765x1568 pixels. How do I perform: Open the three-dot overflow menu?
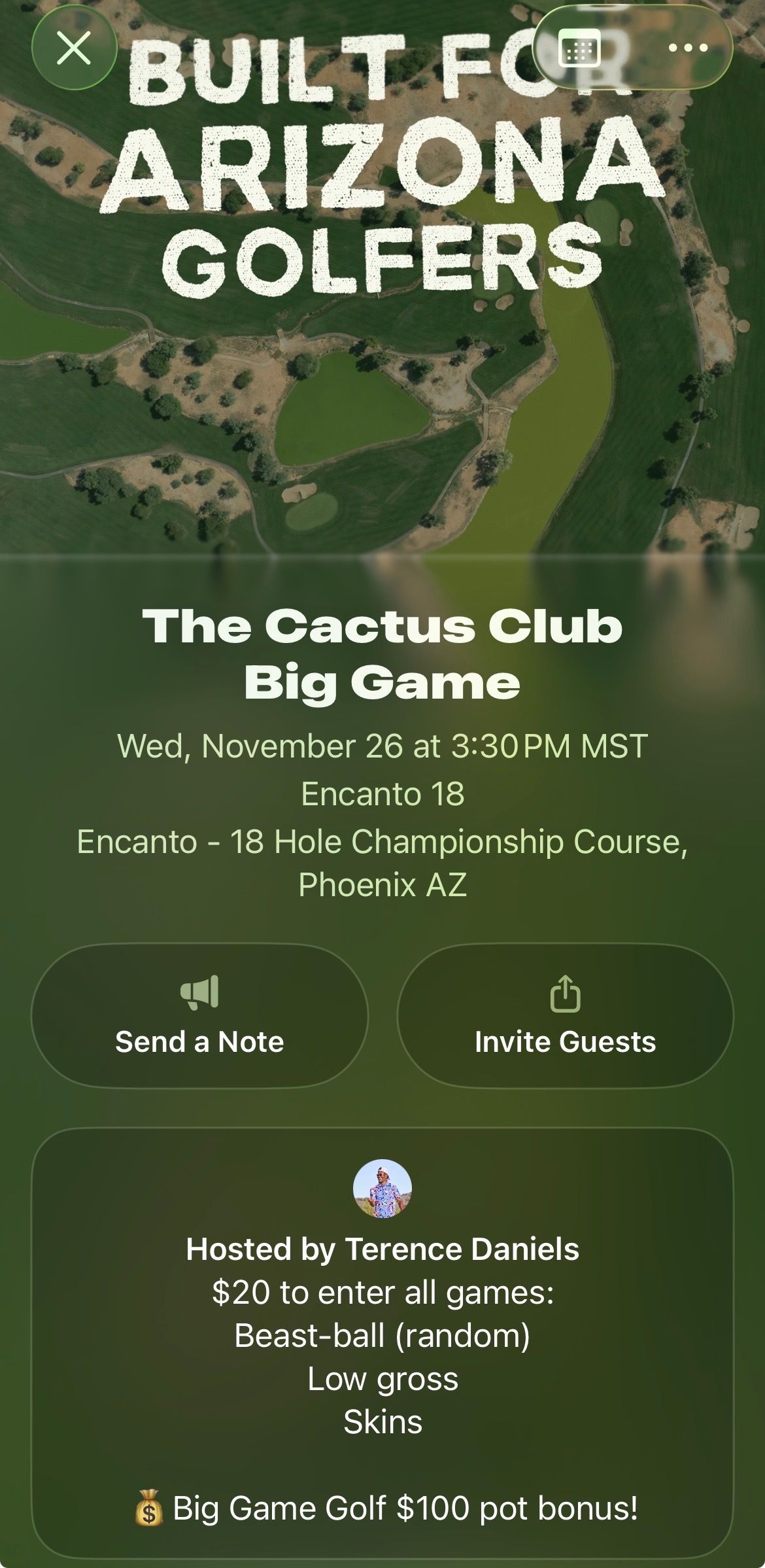pyautogui.click(x=688, y=48)
